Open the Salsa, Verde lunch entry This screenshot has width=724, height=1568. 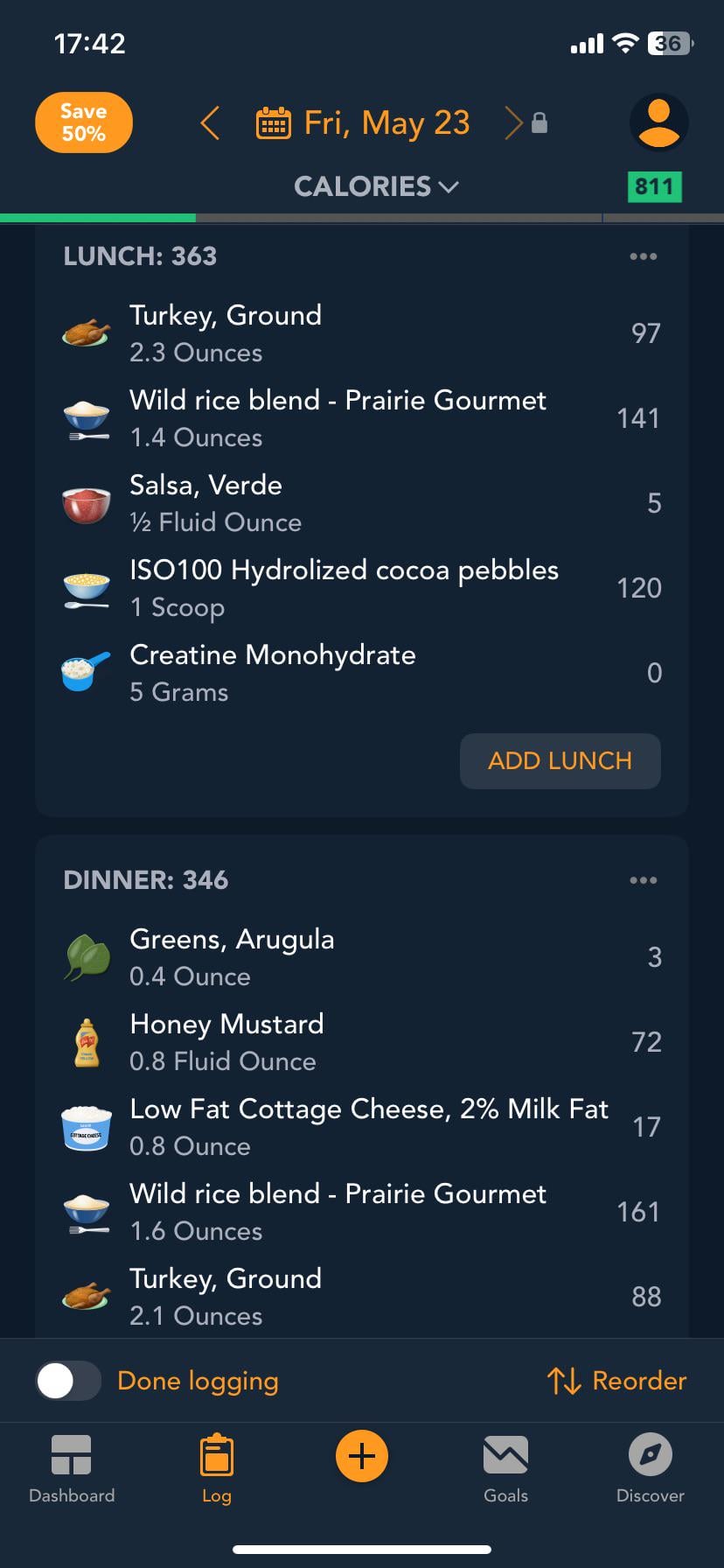tap(362, 503)
